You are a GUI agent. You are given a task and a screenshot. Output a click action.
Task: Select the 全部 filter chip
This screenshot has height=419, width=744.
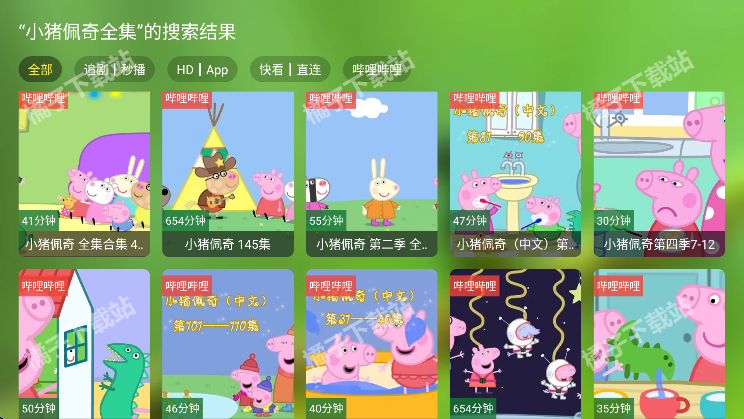point(40,69)
